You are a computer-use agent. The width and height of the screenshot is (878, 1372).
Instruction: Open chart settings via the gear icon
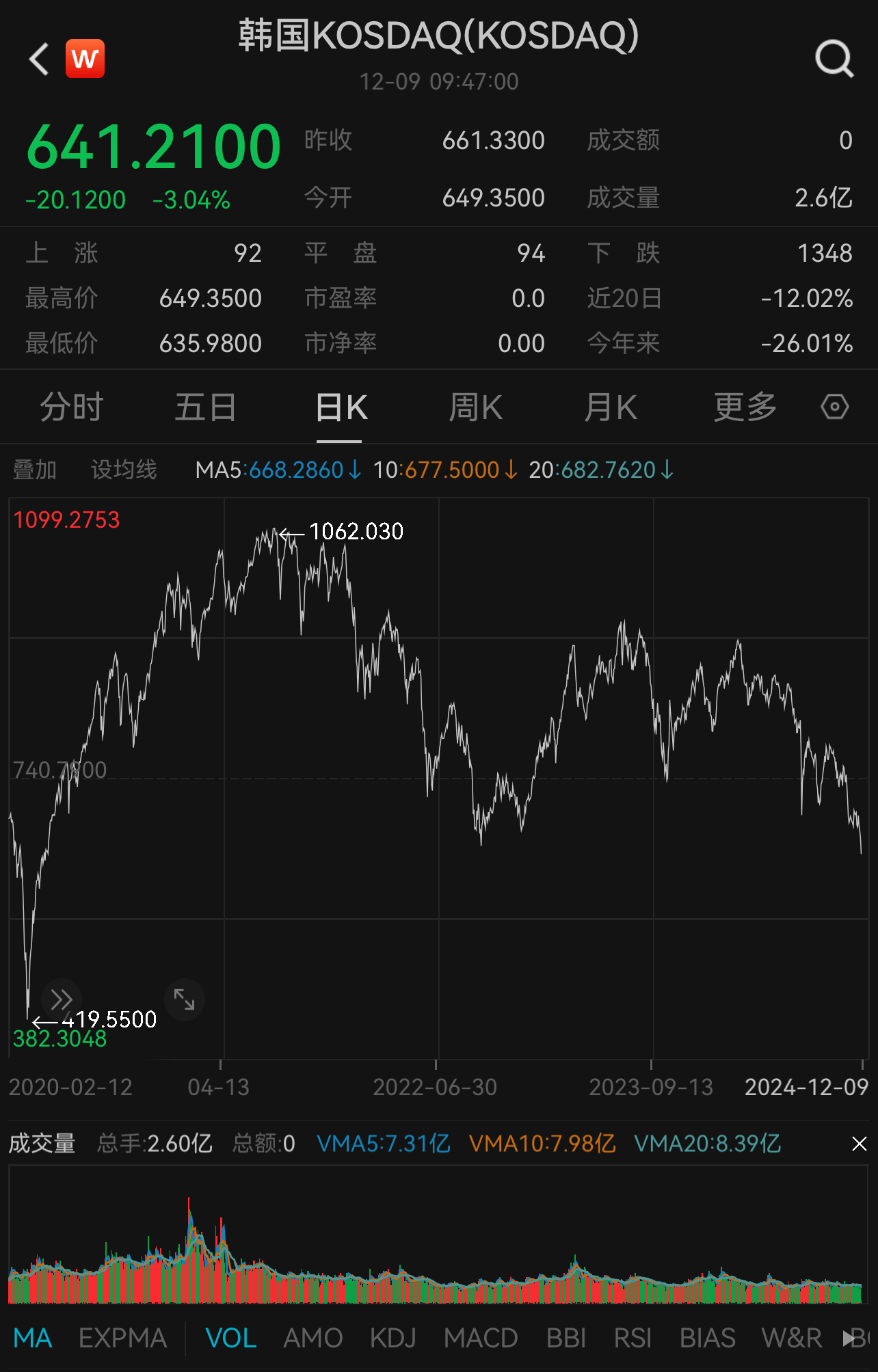834,407
